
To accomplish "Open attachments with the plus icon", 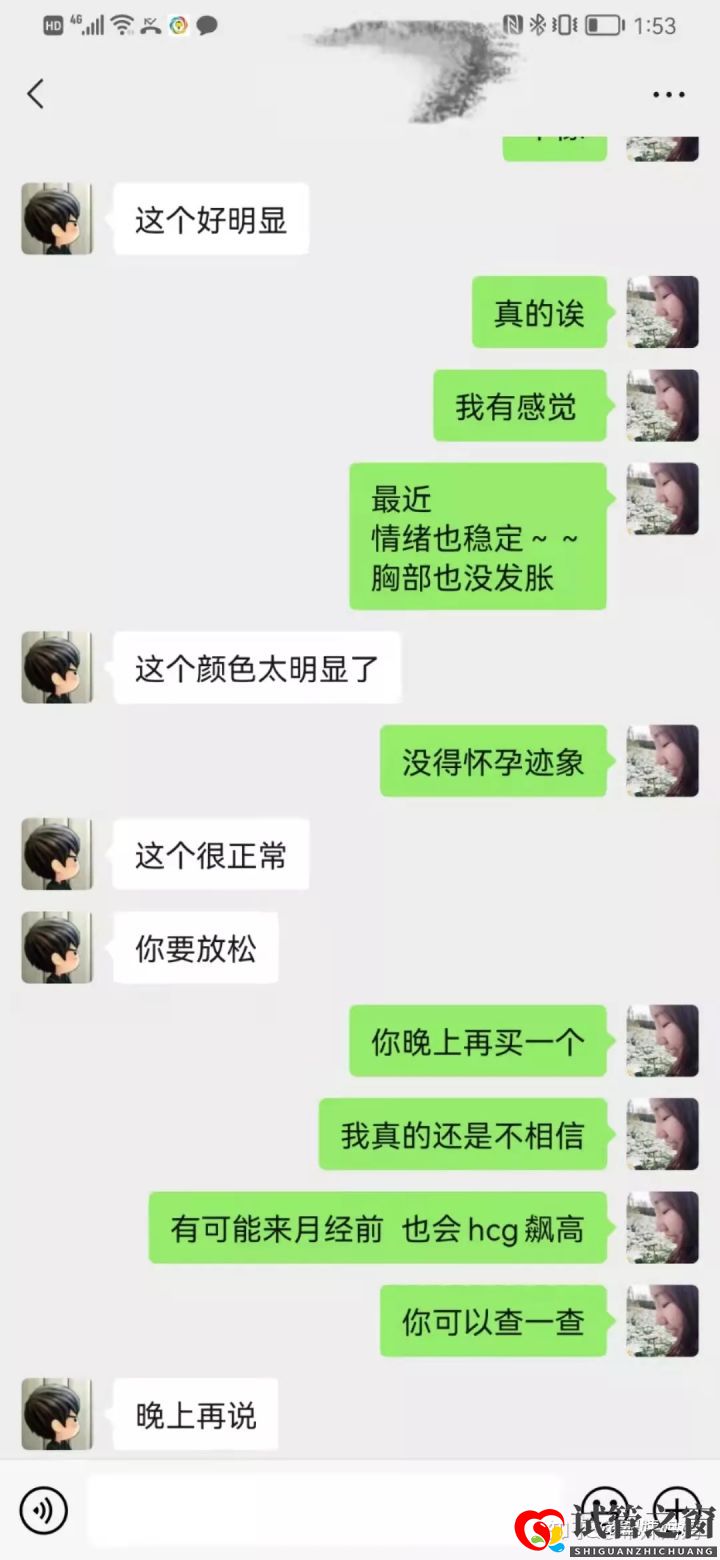I will tap(676, 1511).
